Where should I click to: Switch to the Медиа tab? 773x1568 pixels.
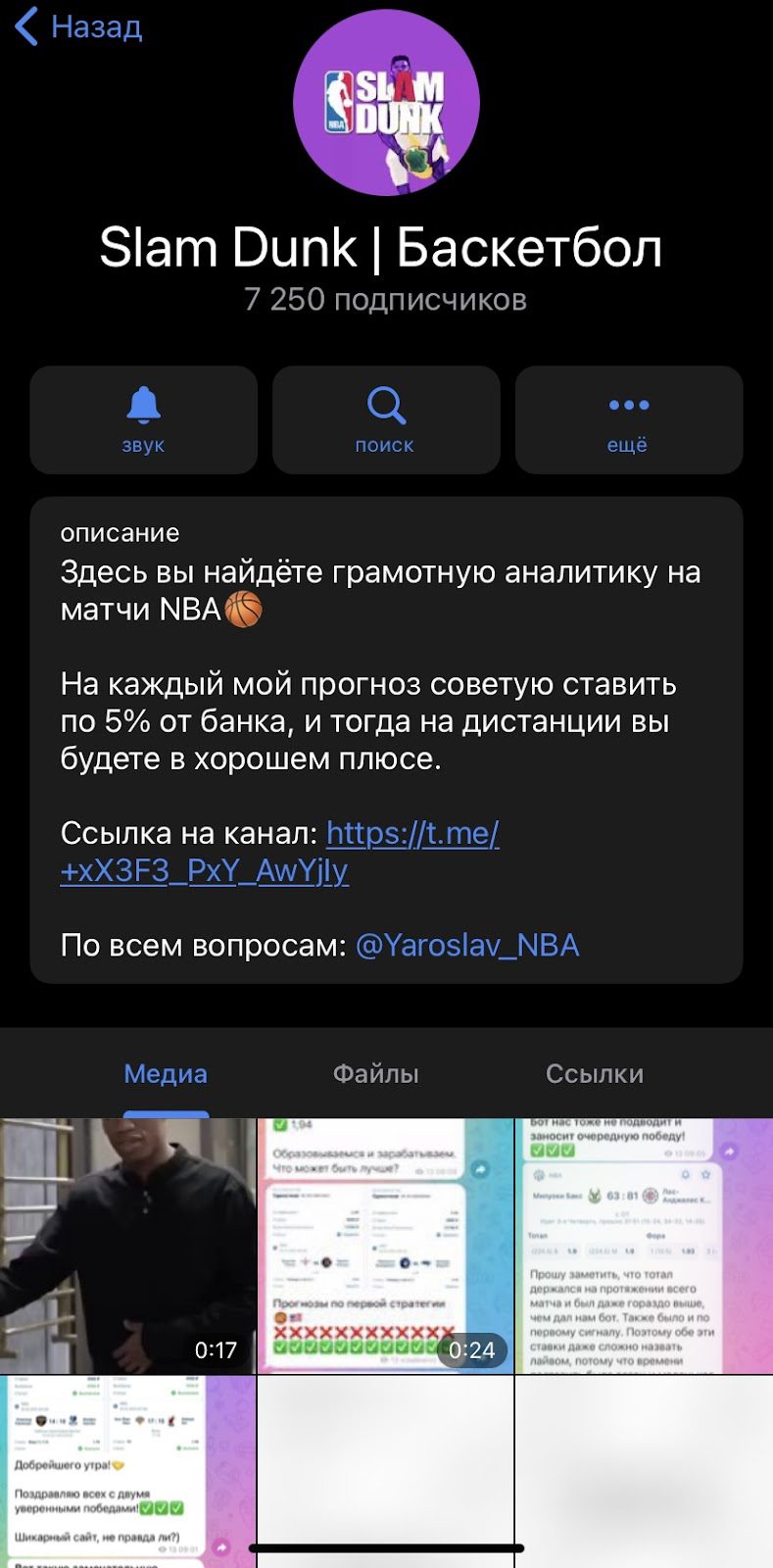(166, 1074)
